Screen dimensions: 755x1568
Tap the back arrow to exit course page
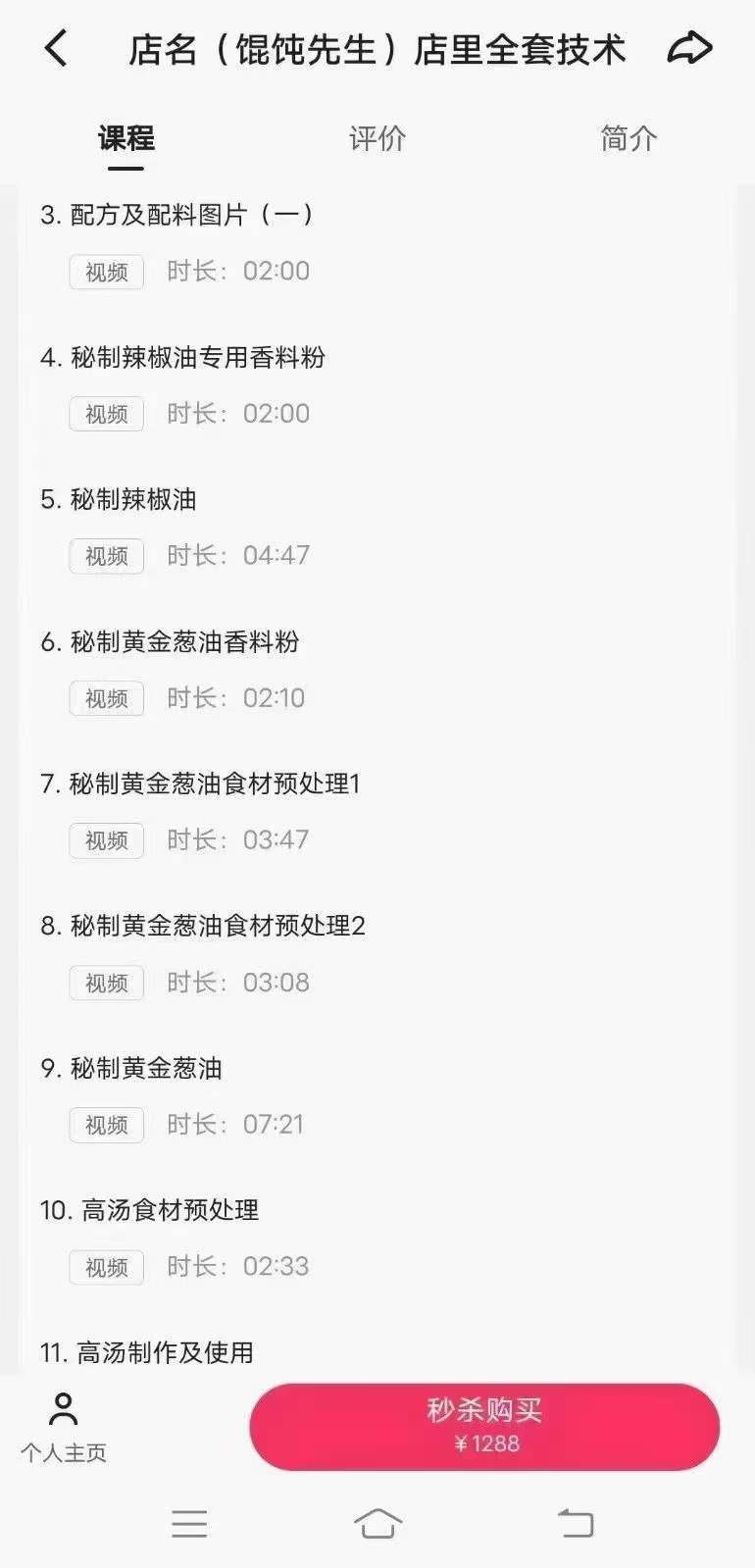click(56, 48)
